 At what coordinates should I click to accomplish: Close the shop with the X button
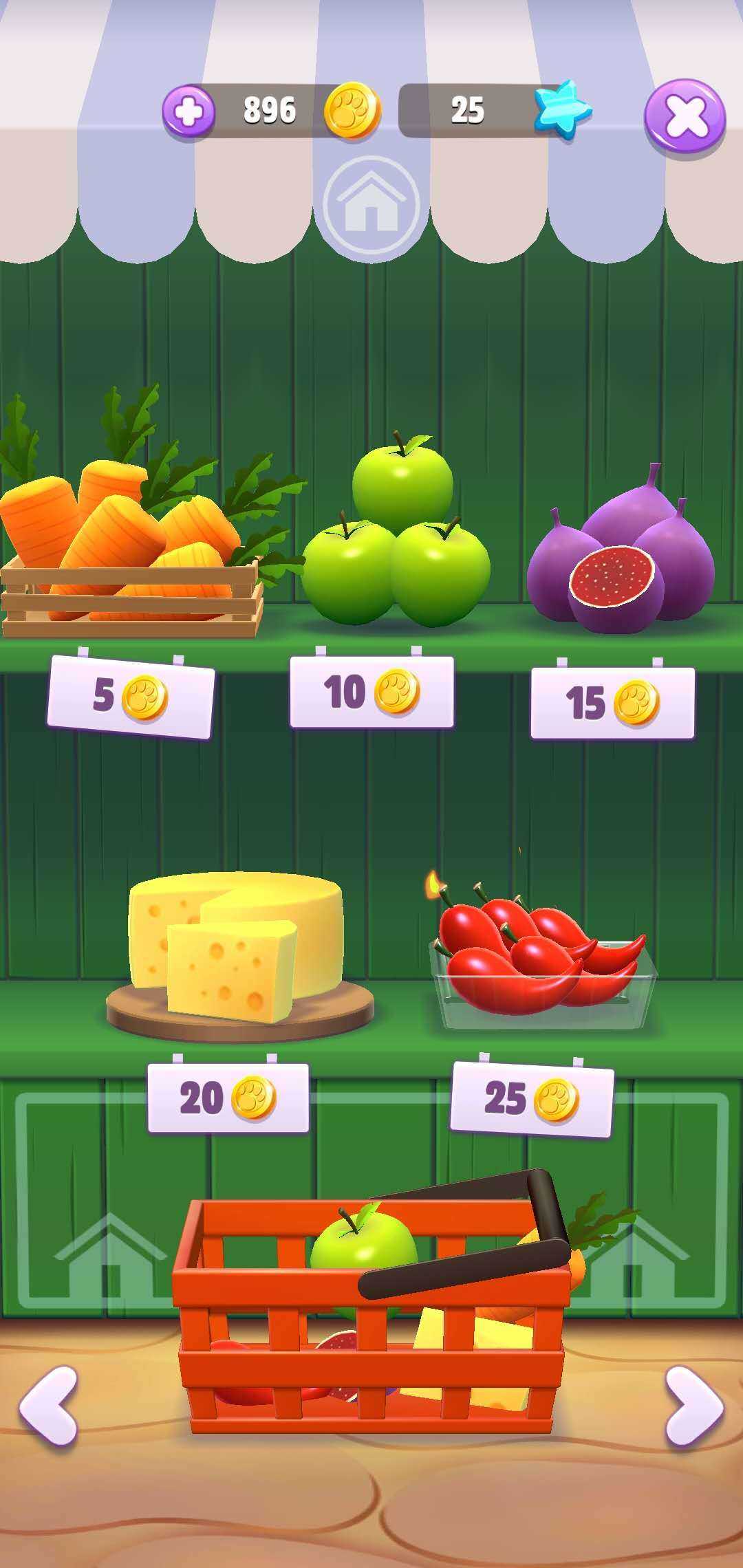[x=685, y=117]
